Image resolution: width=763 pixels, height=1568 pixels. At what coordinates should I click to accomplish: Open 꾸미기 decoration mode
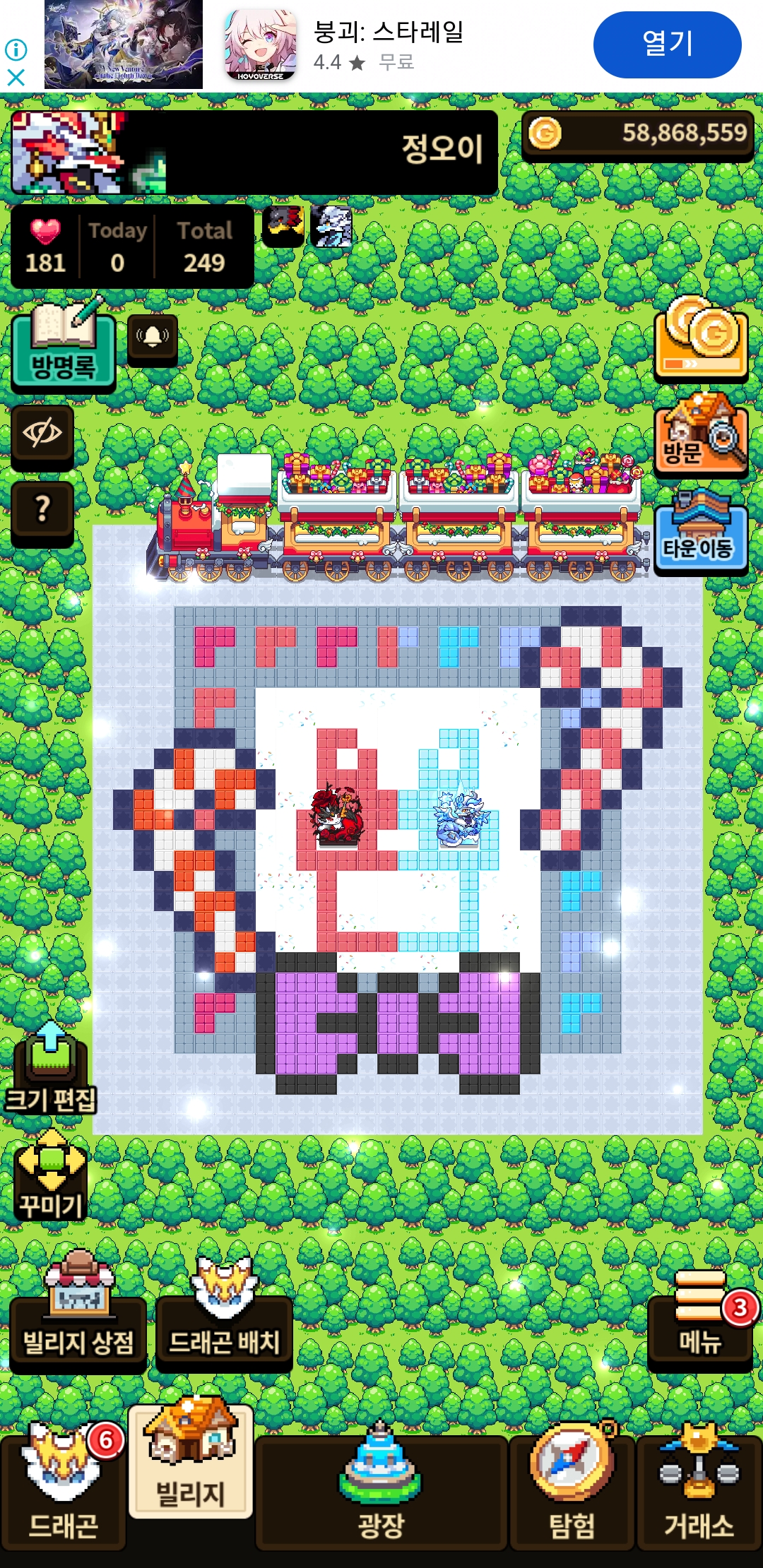click(x=51, y=1177)
